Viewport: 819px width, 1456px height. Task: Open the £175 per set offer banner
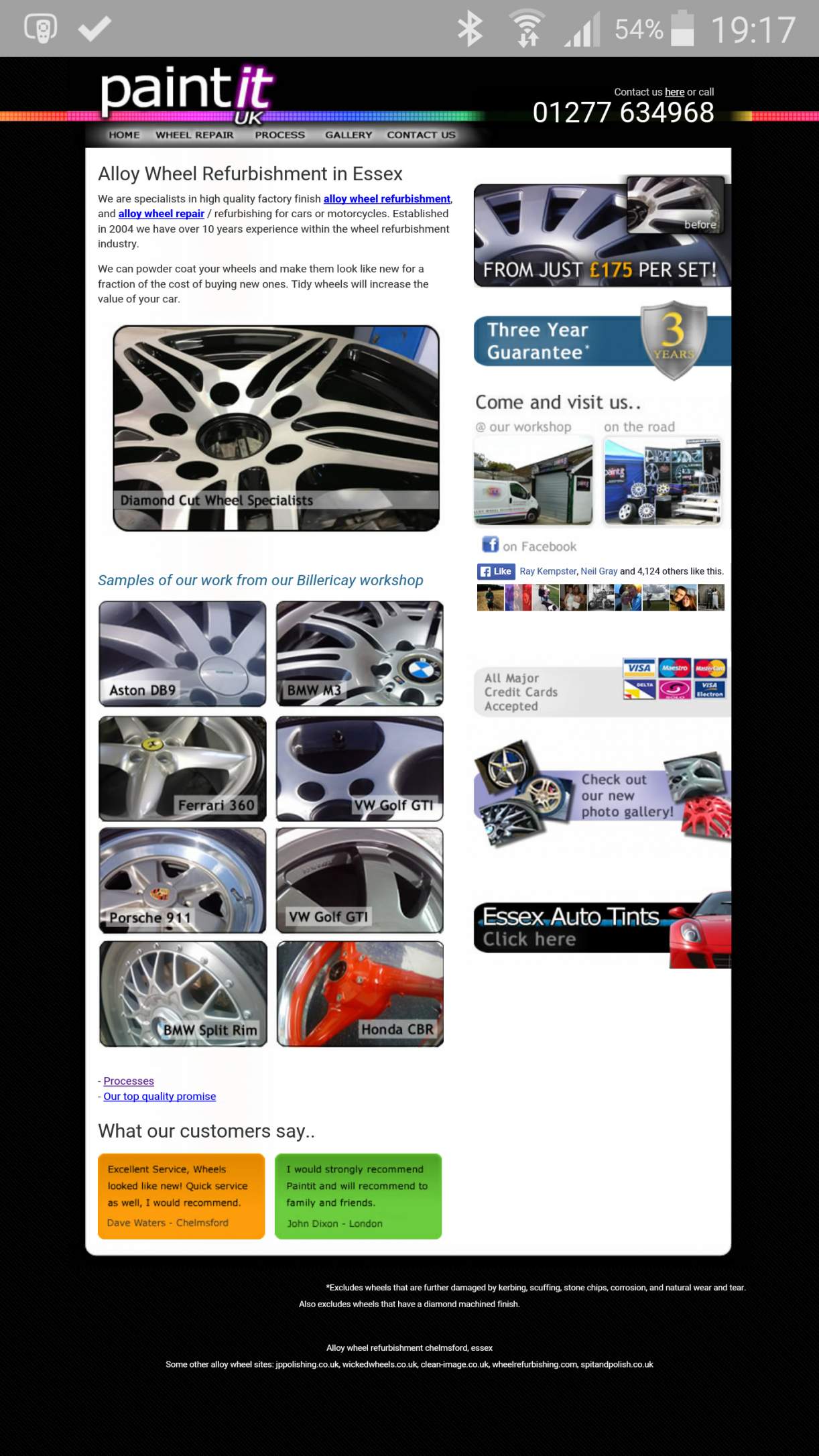(601, 233)
